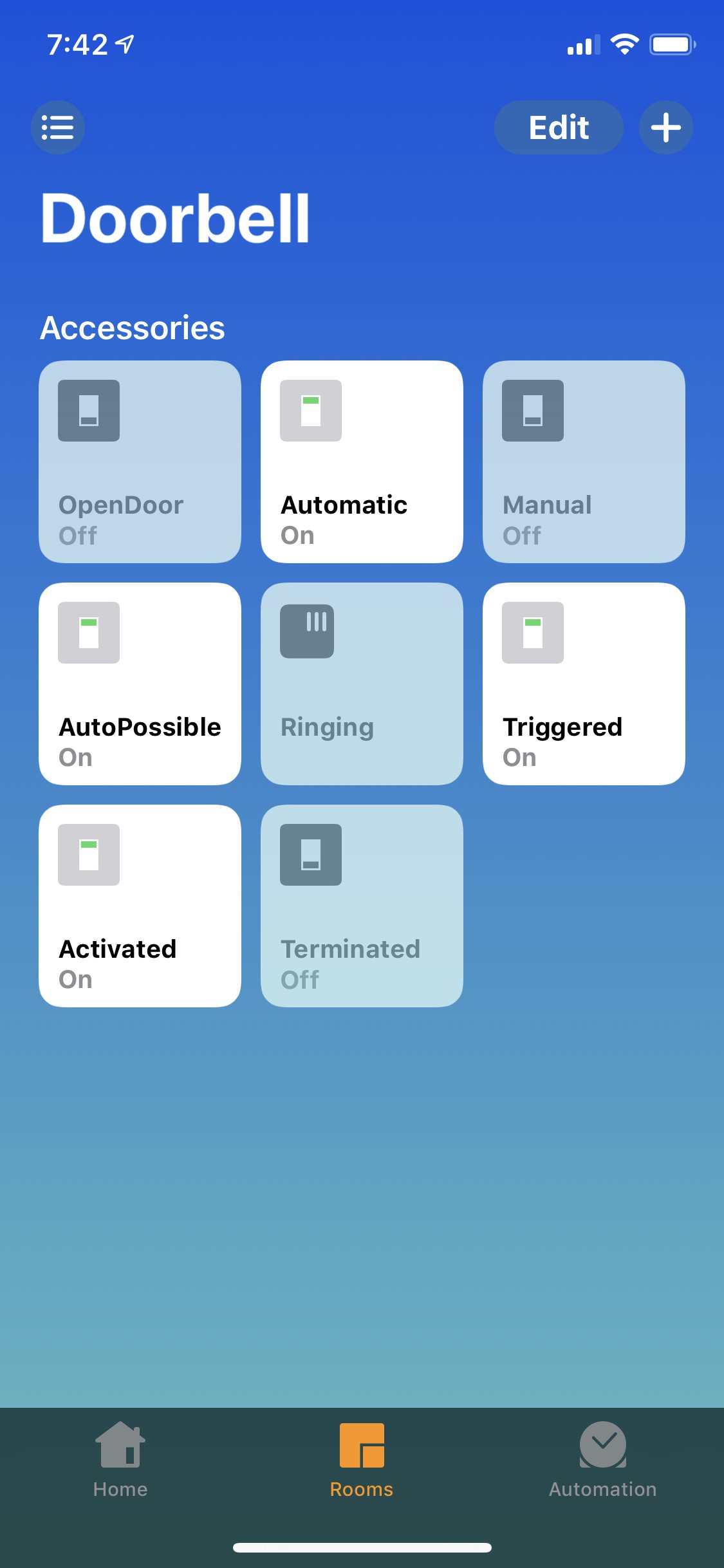Switch off the Triggered accessory
This screenshot has height=1568, width=724.
(584, 684)
